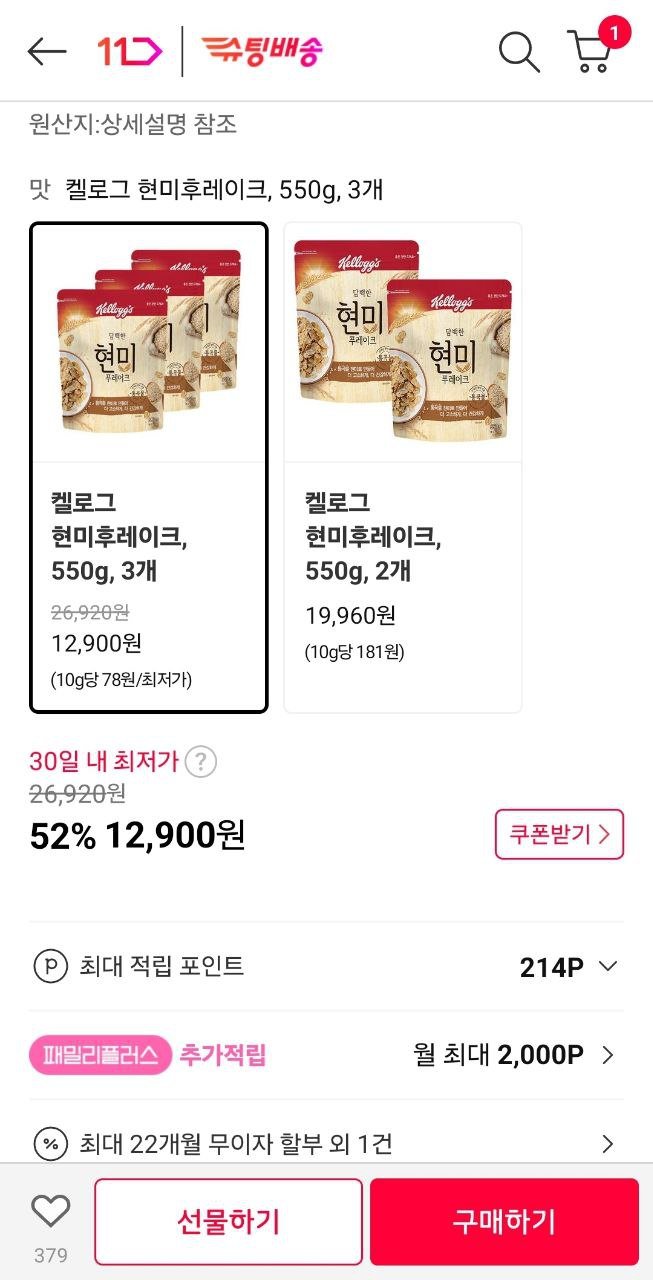Open the 슈팅배송 shooting delivery section

(262, 51)
